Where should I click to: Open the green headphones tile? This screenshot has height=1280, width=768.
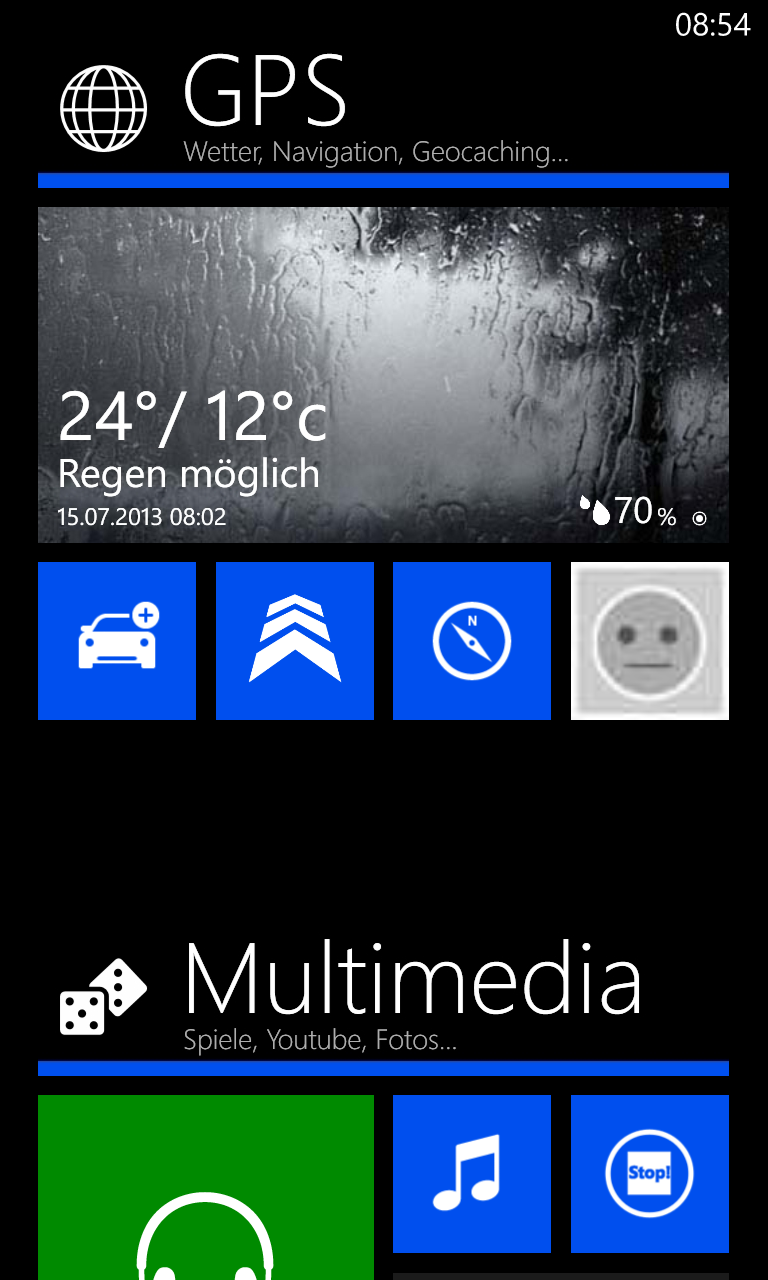click(x=206, y=1188)
